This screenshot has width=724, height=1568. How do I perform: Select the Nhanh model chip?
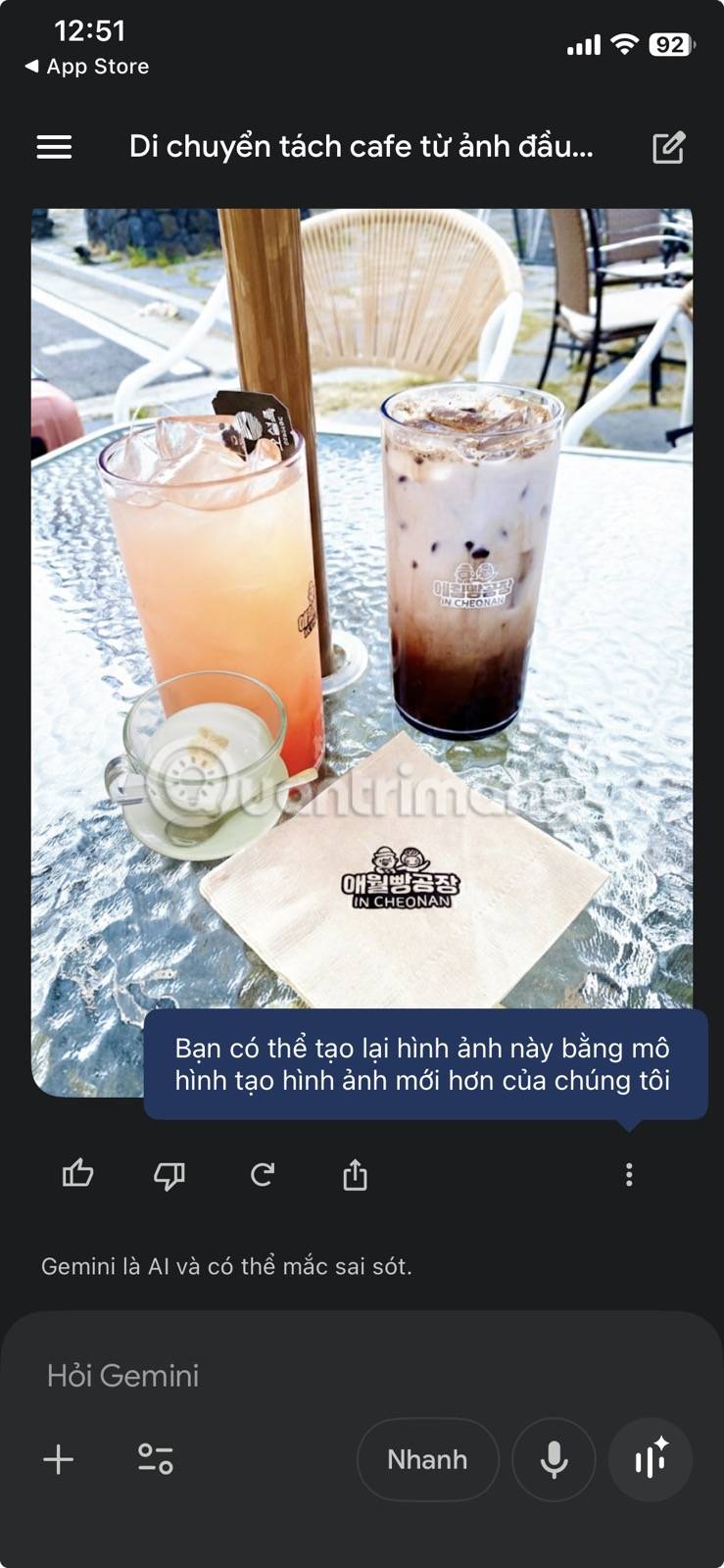click(427, 1459)
